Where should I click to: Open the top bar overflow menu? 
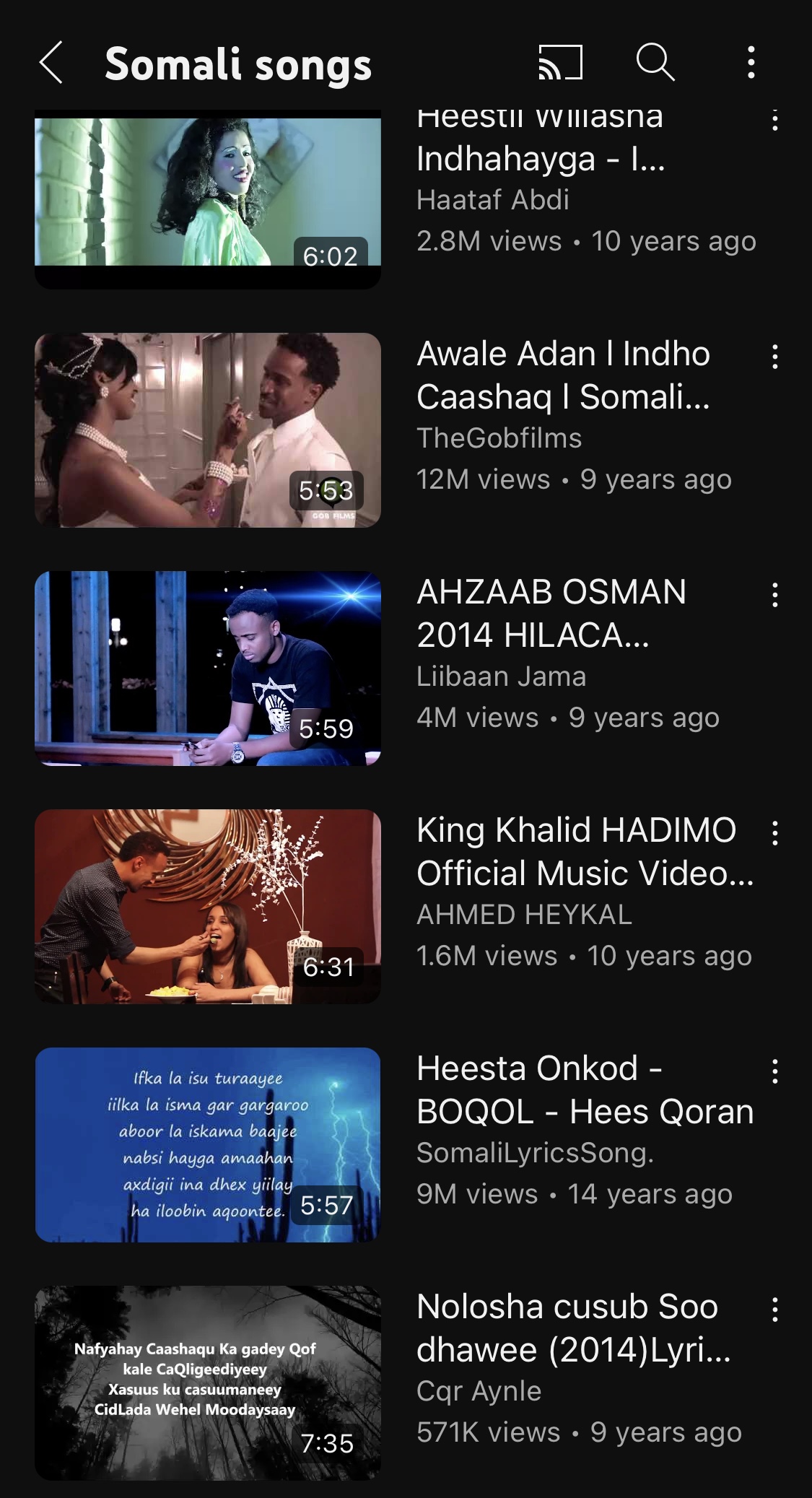(x=751, y=63)
